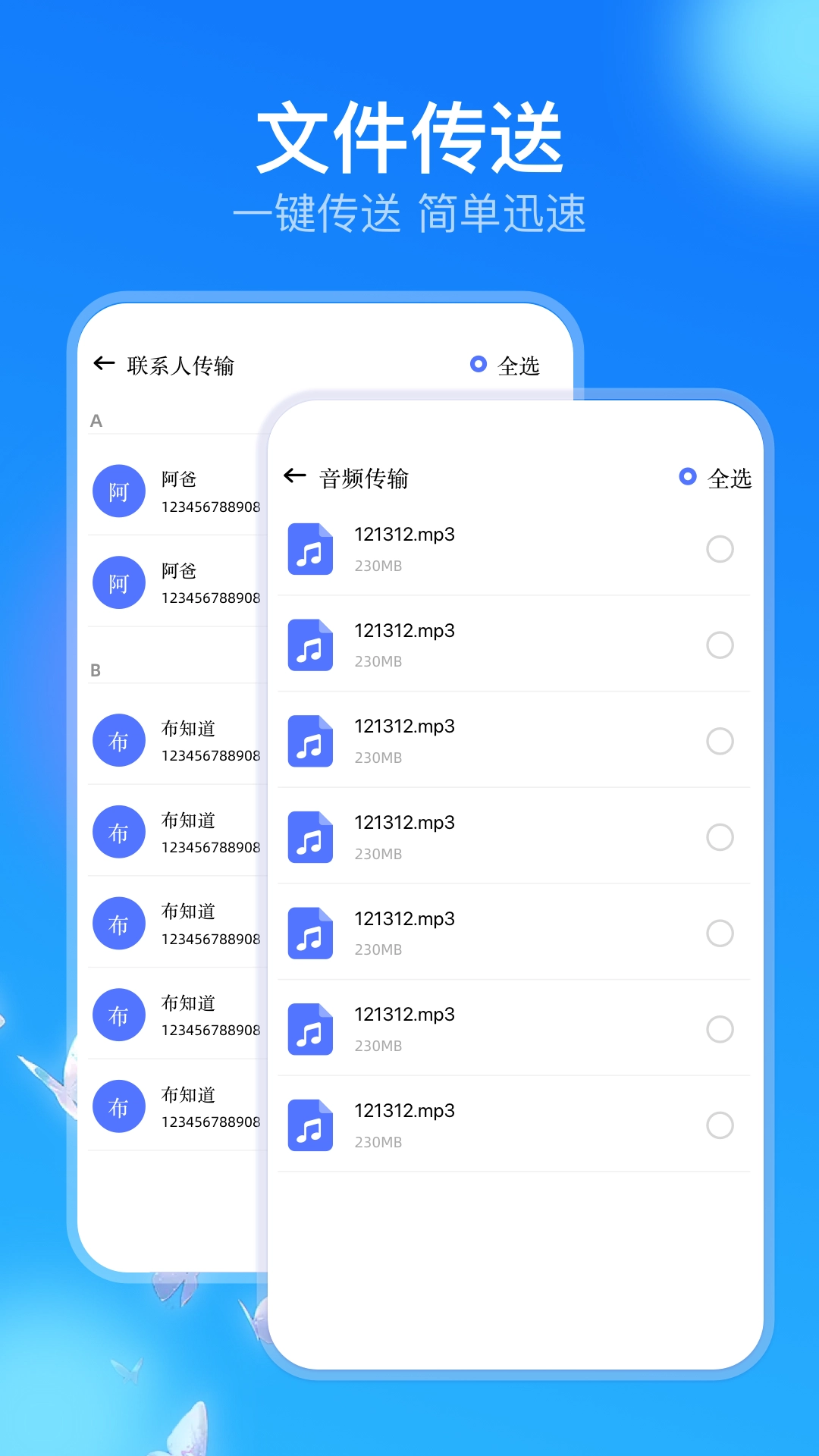Tap the phone number under the first 阿爸 contact
The image size is (819, 1456).
click(211, 507)
